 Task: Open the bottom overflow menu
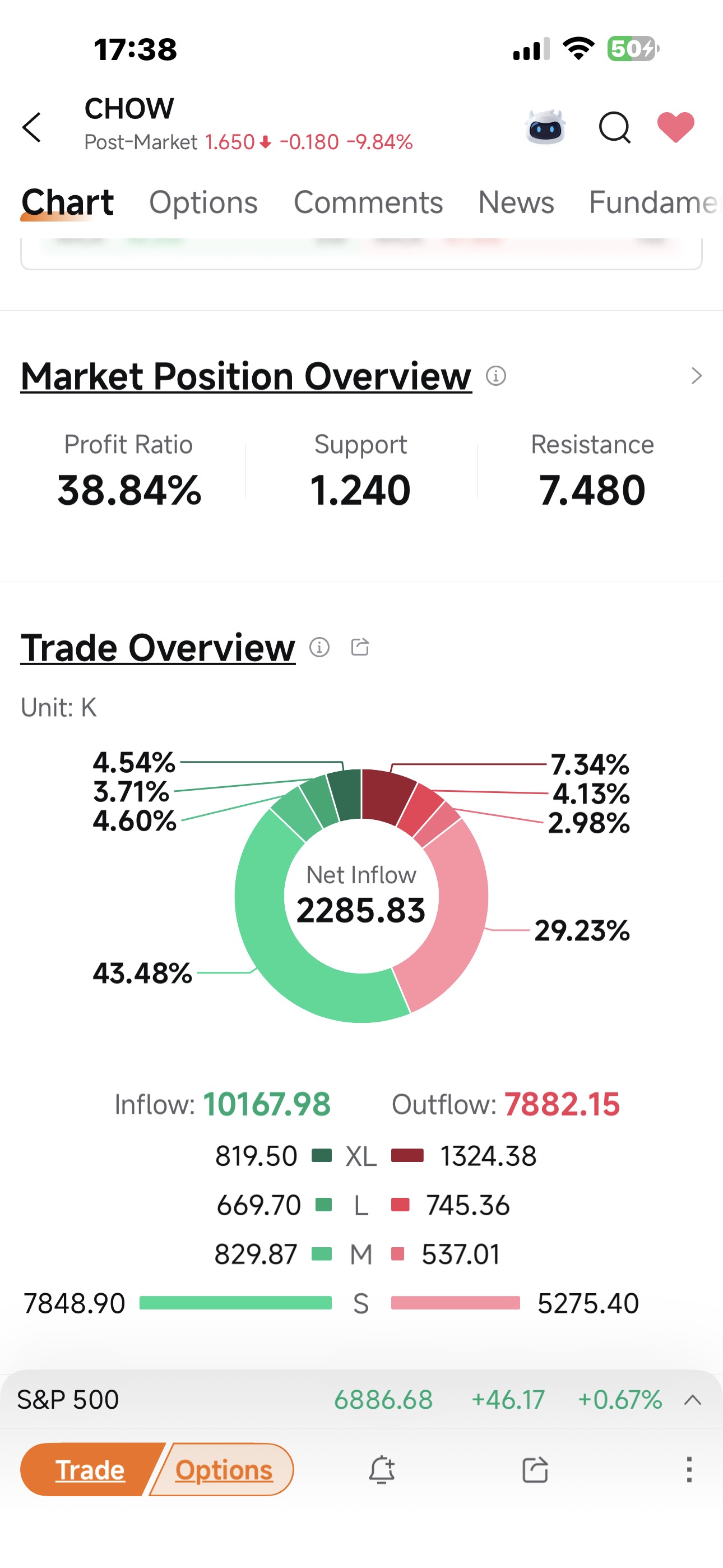pyautogui.click(x=689, y=1469)
